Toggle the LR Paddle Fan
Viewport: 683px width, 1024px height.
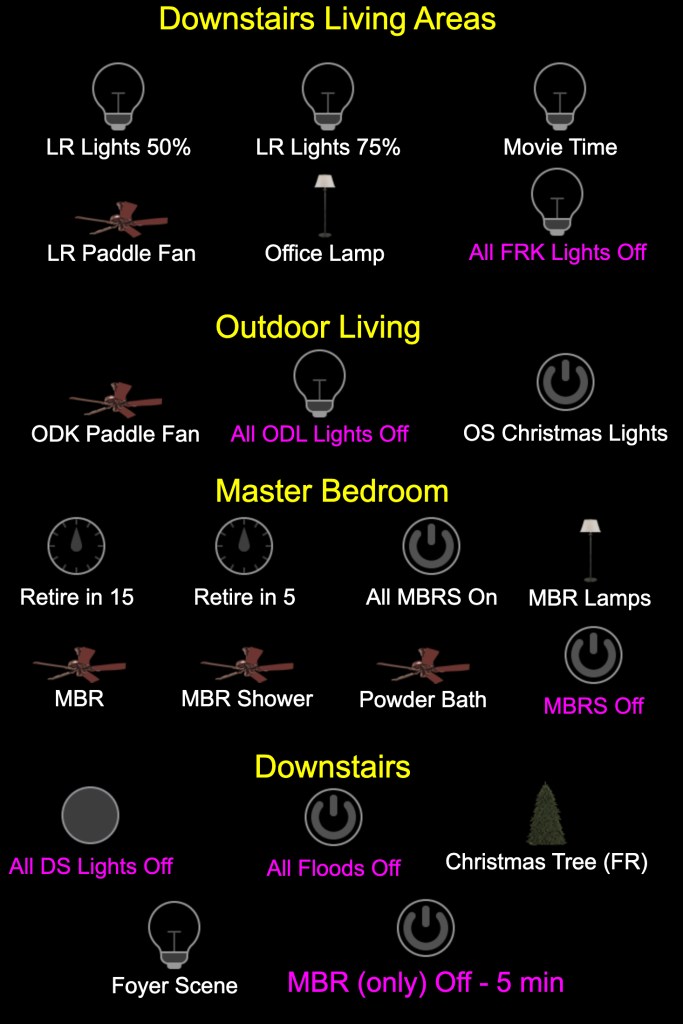click(x=121, y=220)
